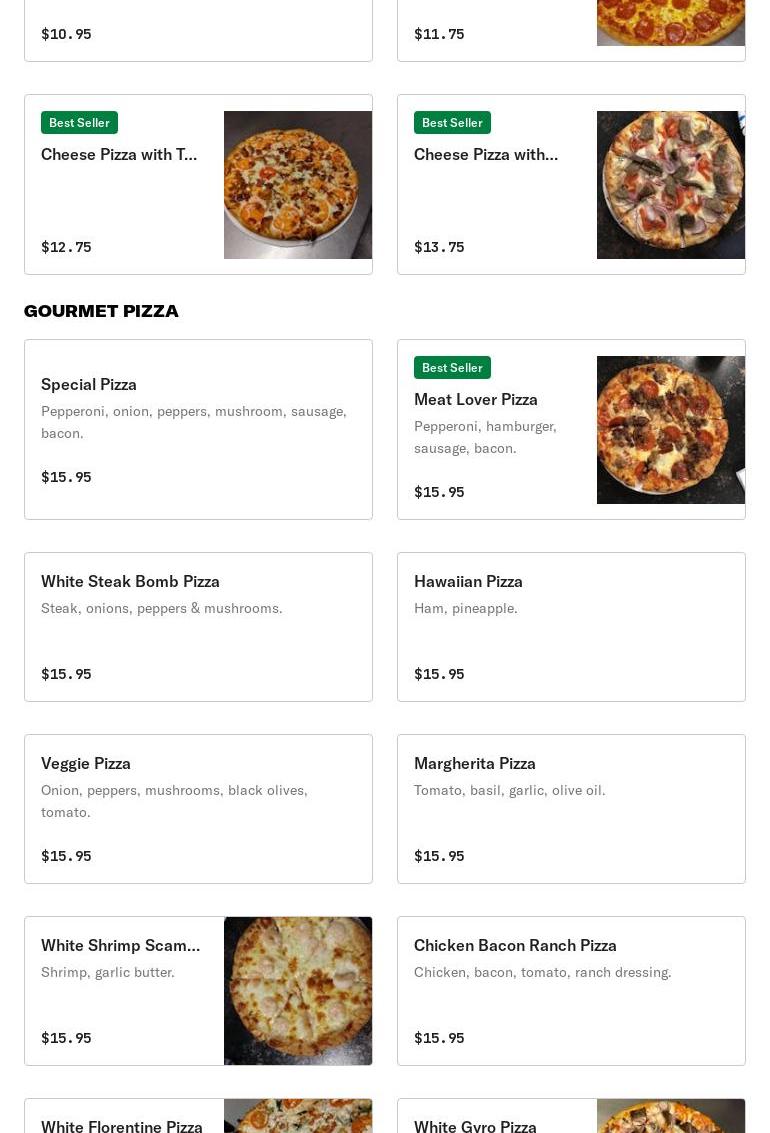Open the $13.75 Cheese Pizza card
Image resolution: width=770 pixels, height=1133 pixels.
[x=571, y=184]
